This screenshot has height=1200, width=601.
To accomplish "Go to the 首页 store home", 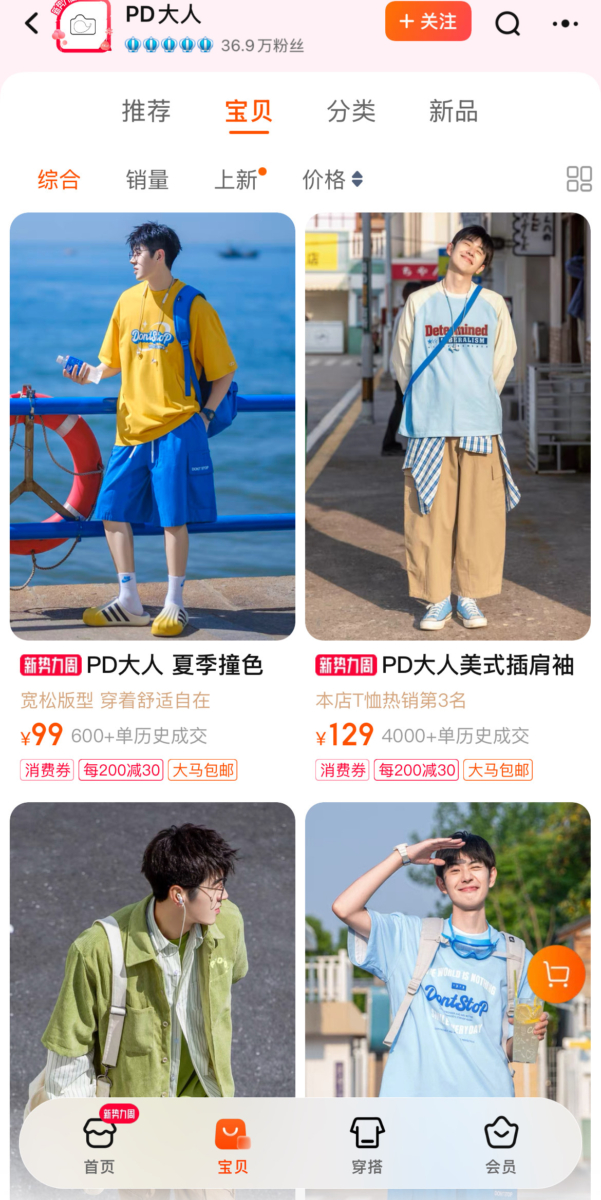I will 99,1144.
